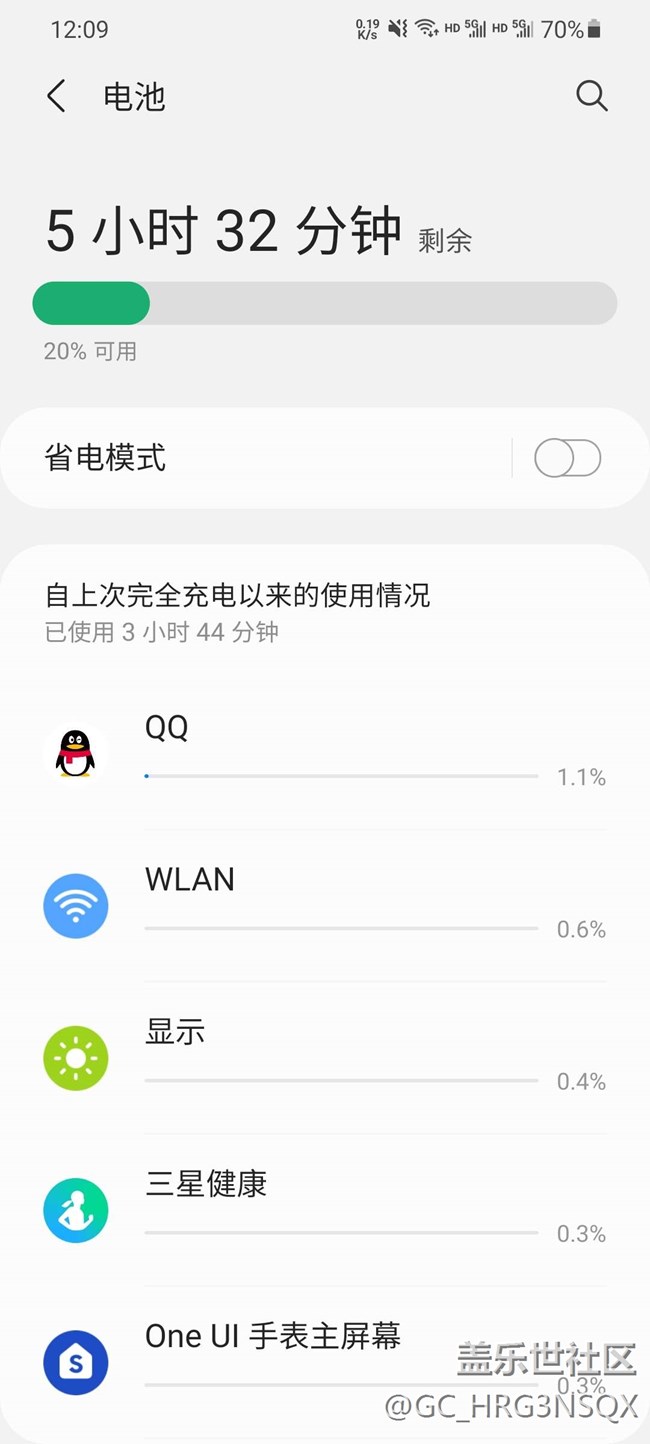The width and height of the screenshot is (650, 1444).
Task: Go back from the 电池 screen
Action: [57, 97]
